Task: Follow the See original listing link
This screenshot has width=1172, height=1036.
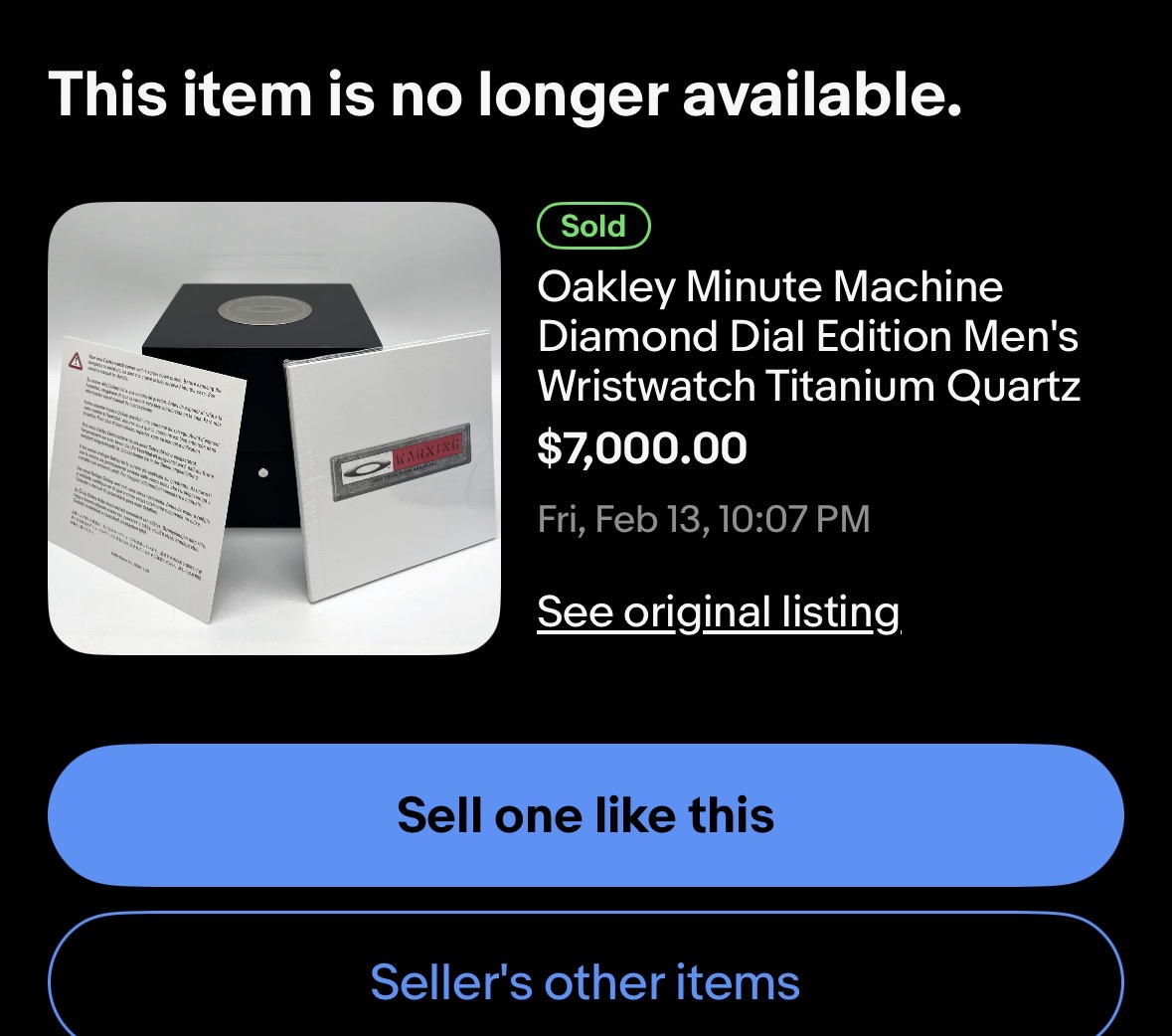Action: click(718, 612)
